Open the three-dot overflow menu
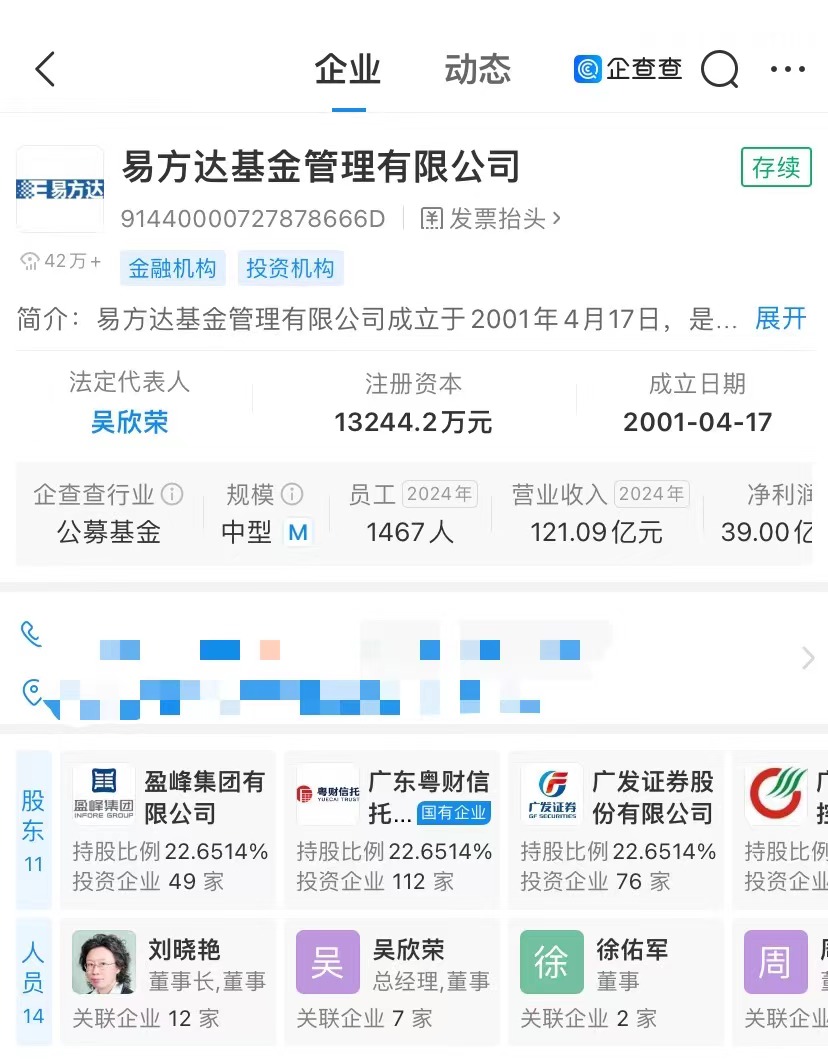 point(787,69)
